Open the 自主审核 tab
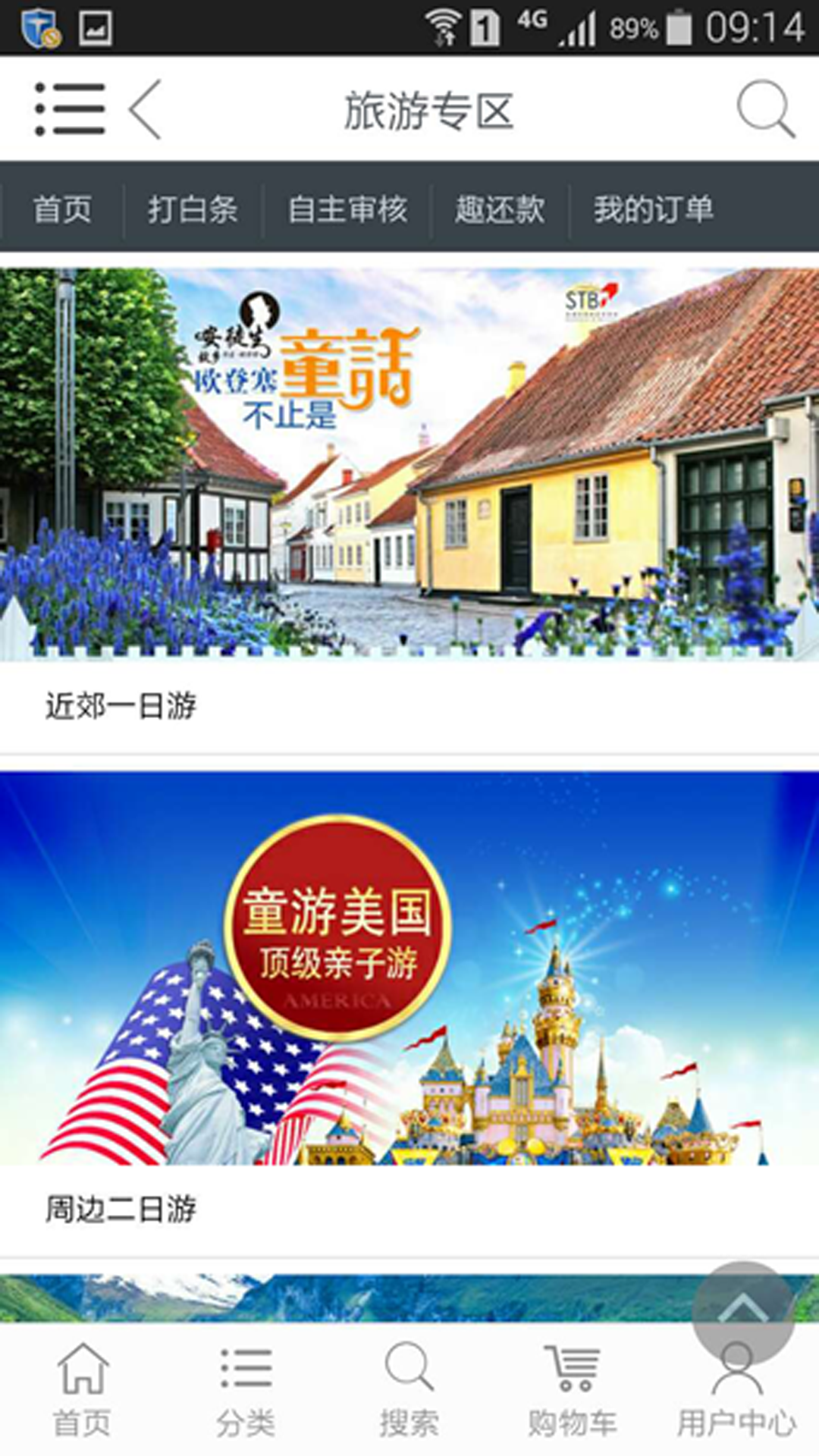This screenshot has height=1456, width=819. (x=347, y=209)
